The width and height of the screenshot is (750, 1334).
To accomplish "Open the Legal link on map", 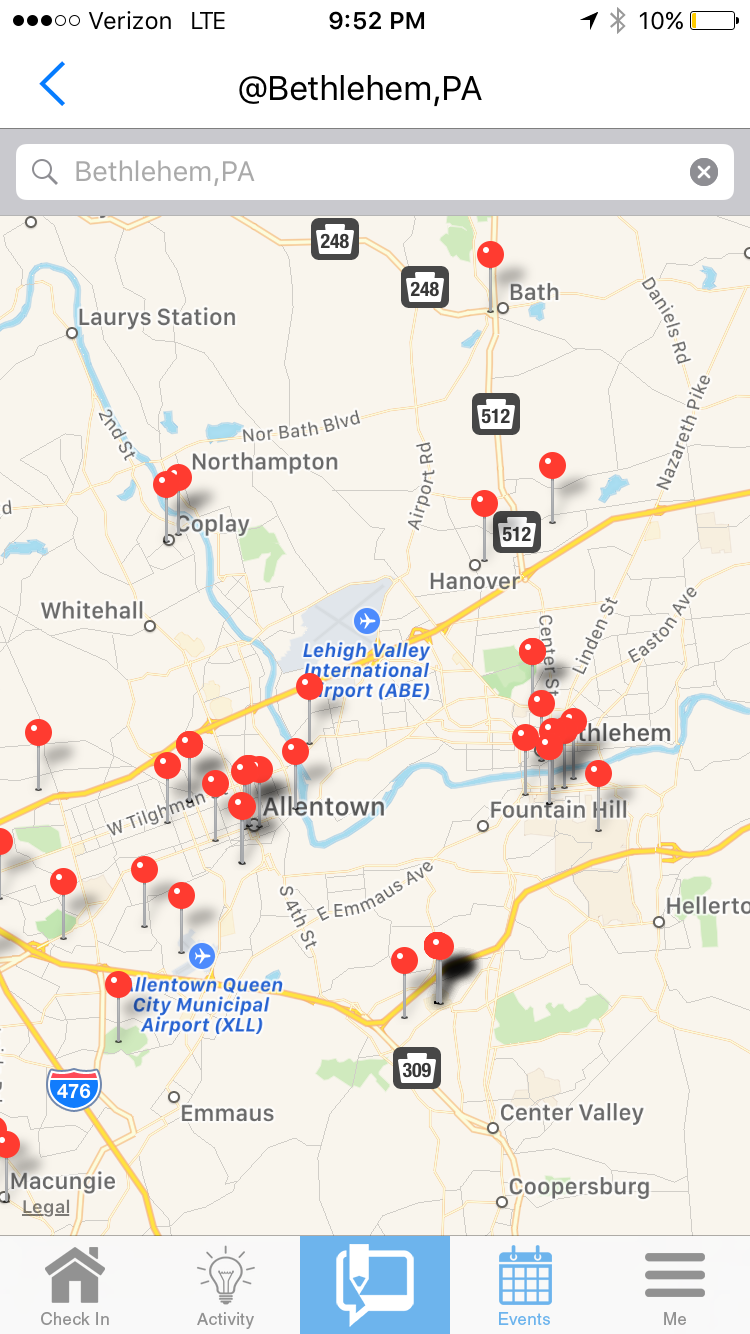I will [46, 1207].
